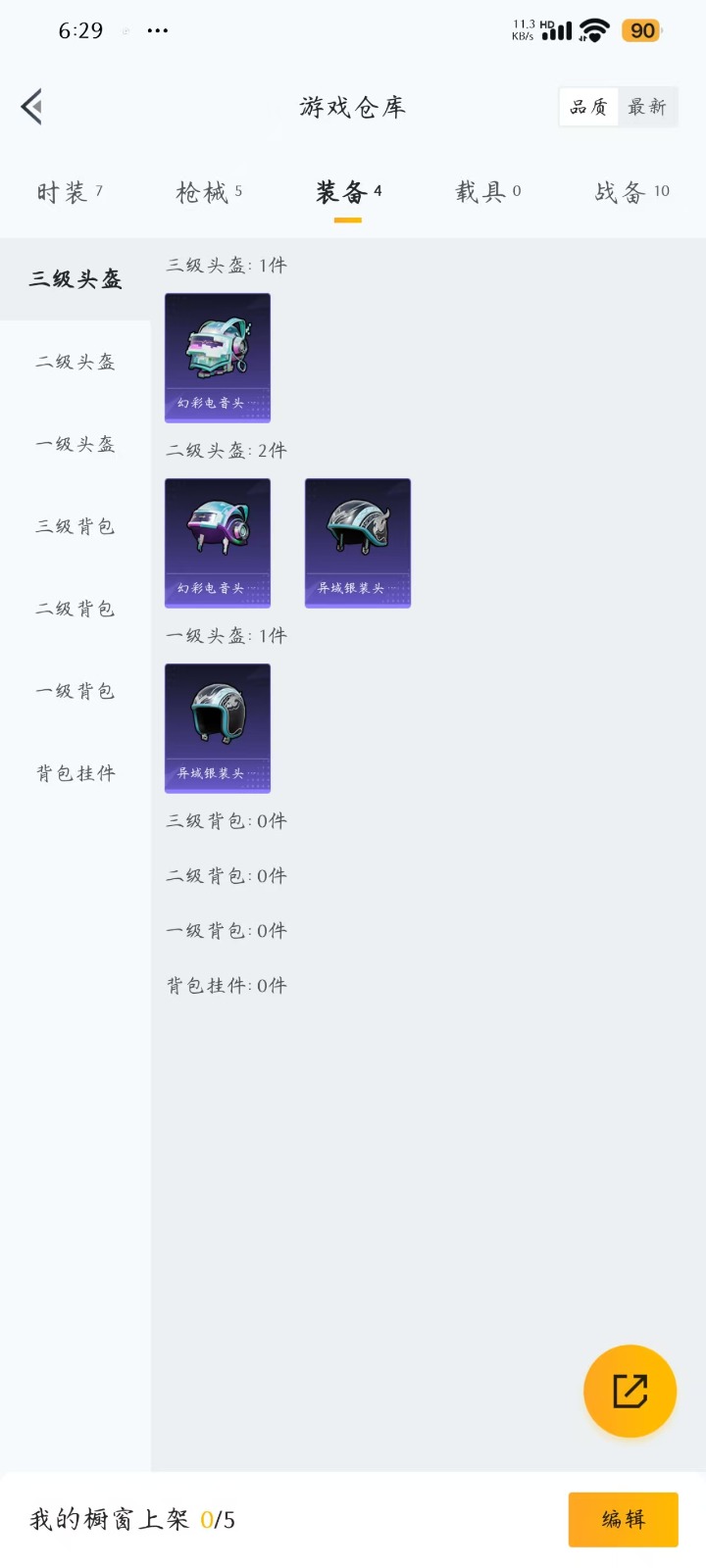Image resolution: width=706 pixels, height=1568 pixels.
Task: Switch to the 时装 tab
Action: tap(69, 192)
